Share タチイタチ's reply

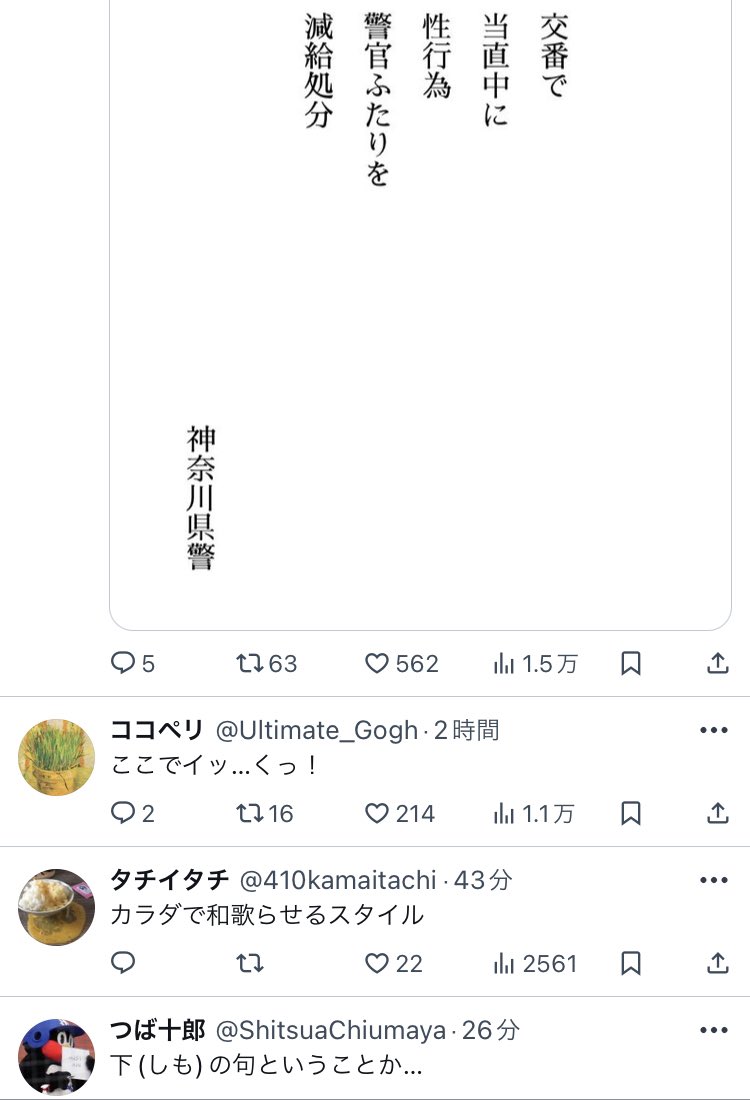point(717,964)
